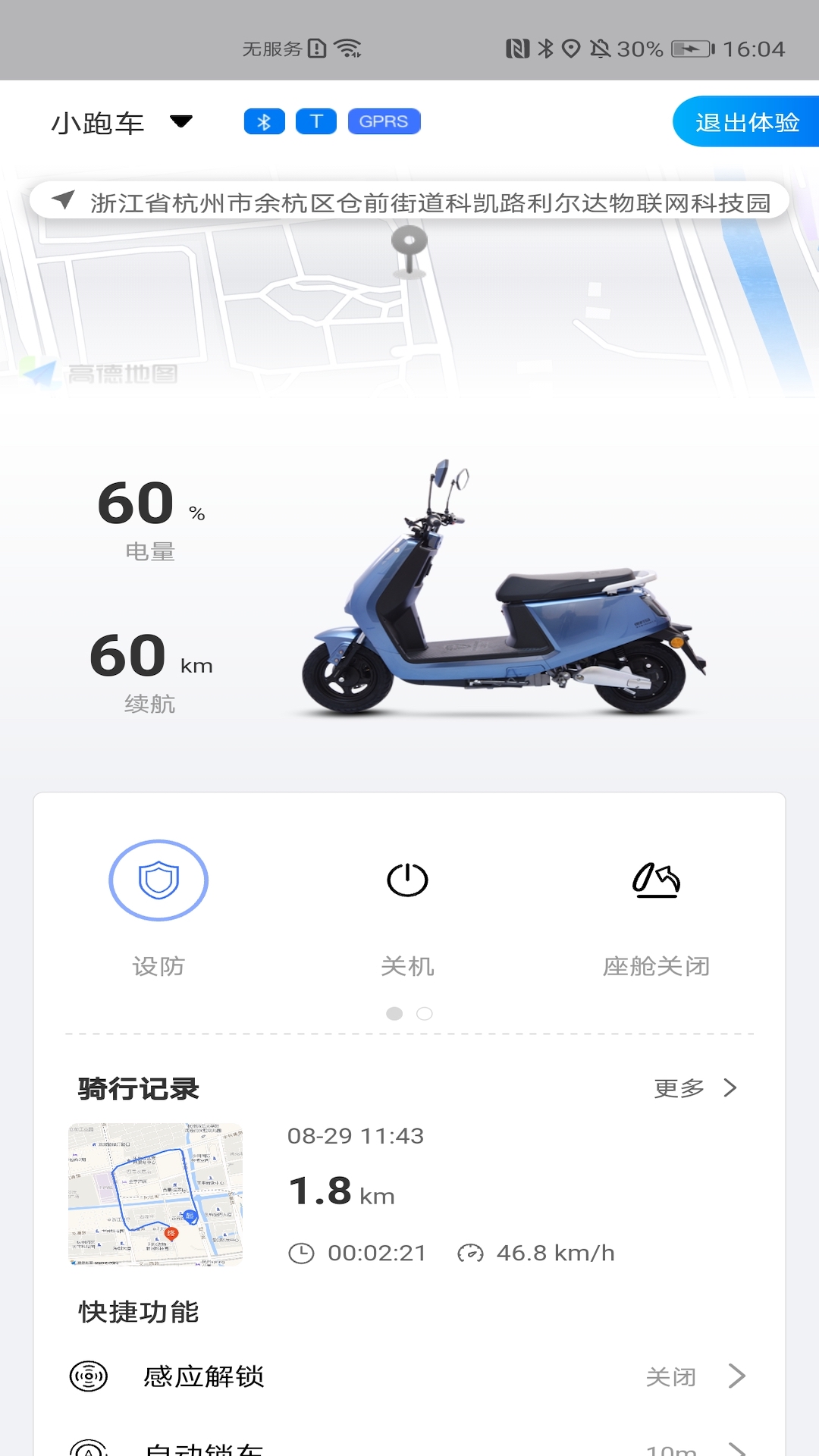Image resolution: width=819 pixels, height=1456 pixels.
Task: Tap the 关机 power button
Action: point(407,880)
